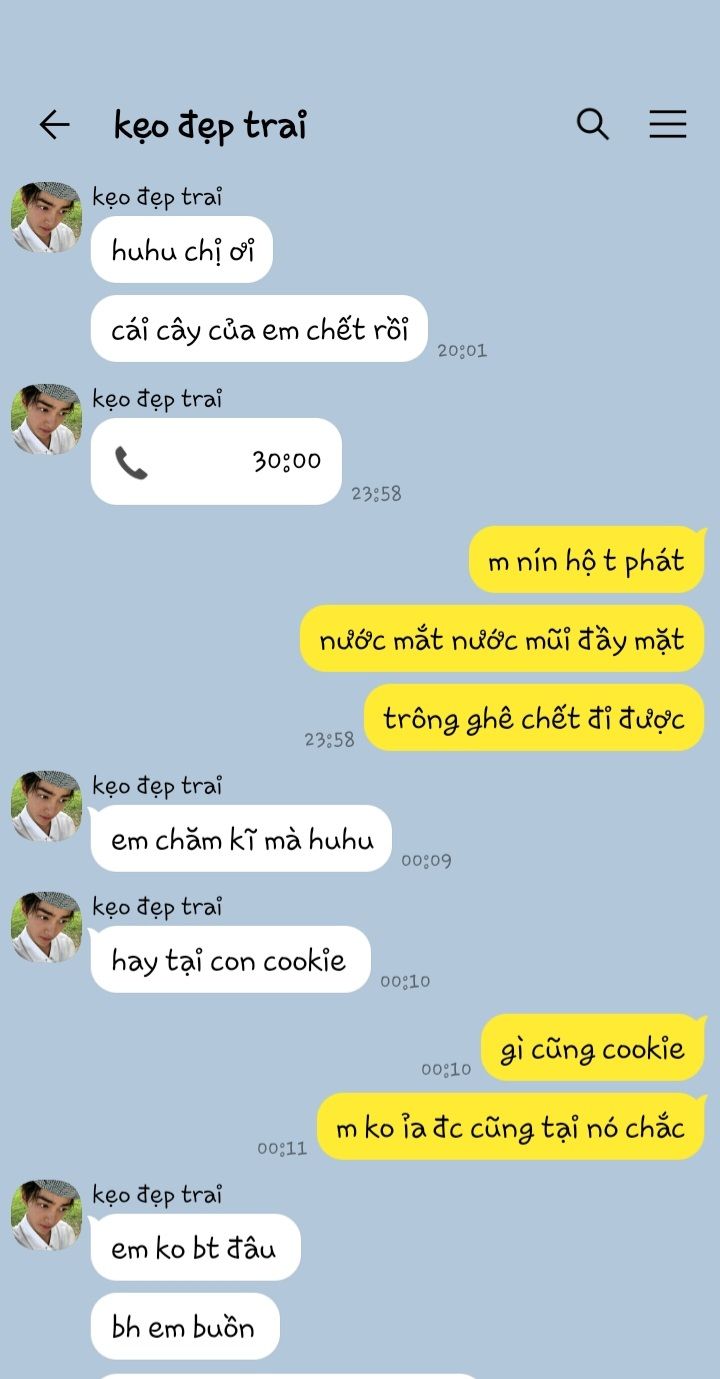Image resolution: width=720 pixels, height=1379 pixels.
Task: Open profile photo beside "huhu chị ơi"
Action: tap(46, 217)
